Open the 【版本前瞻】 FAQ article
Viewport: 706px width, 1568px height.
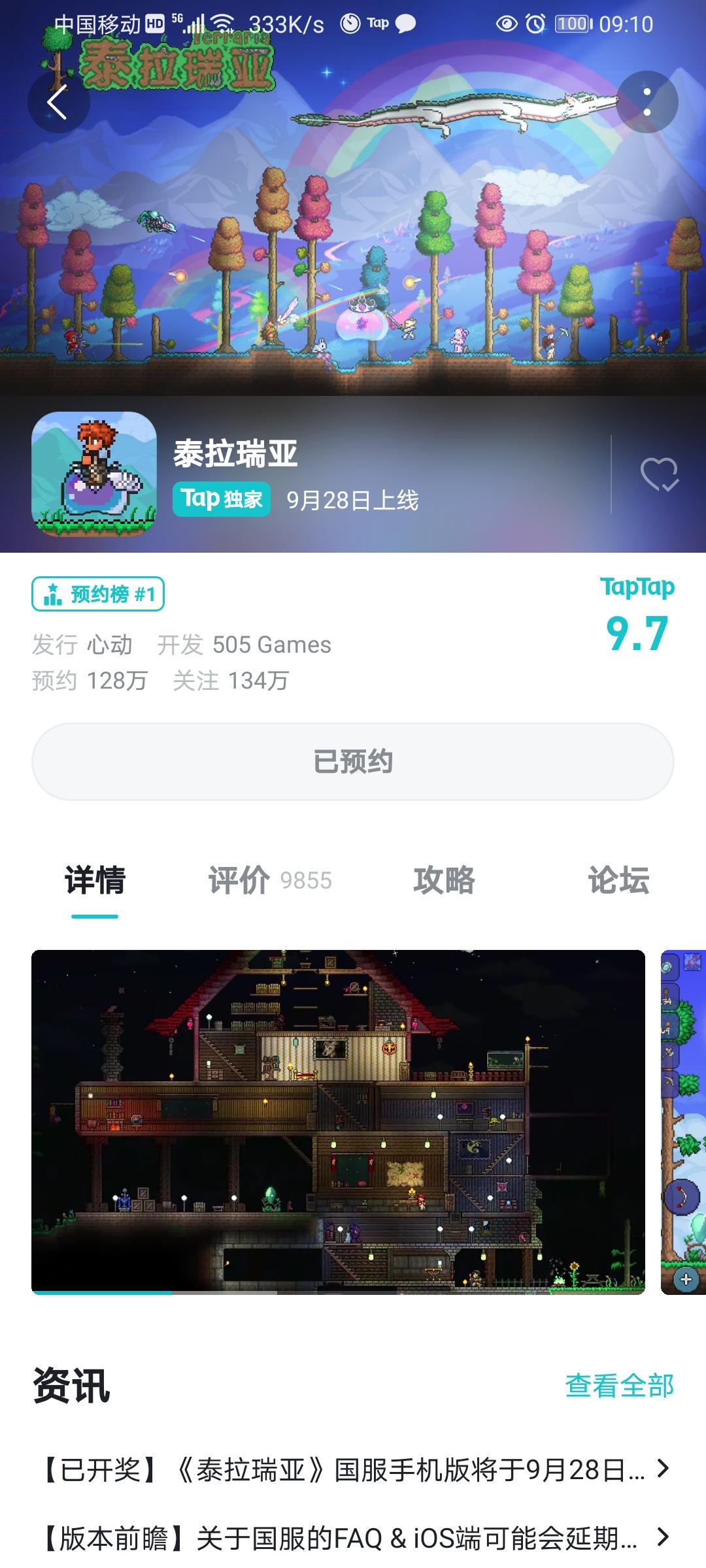(353, 1538)
